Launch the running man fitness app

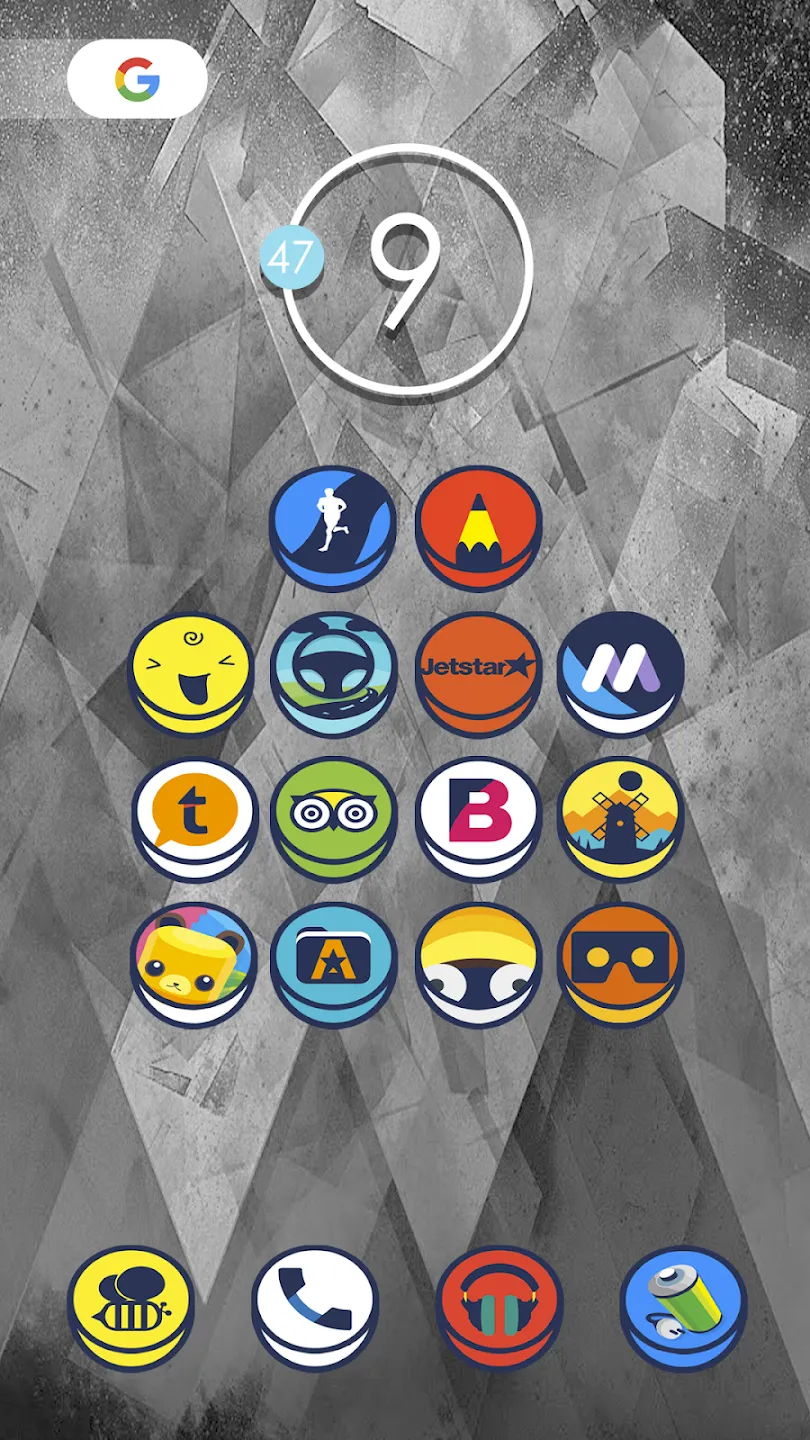point(333,528)
